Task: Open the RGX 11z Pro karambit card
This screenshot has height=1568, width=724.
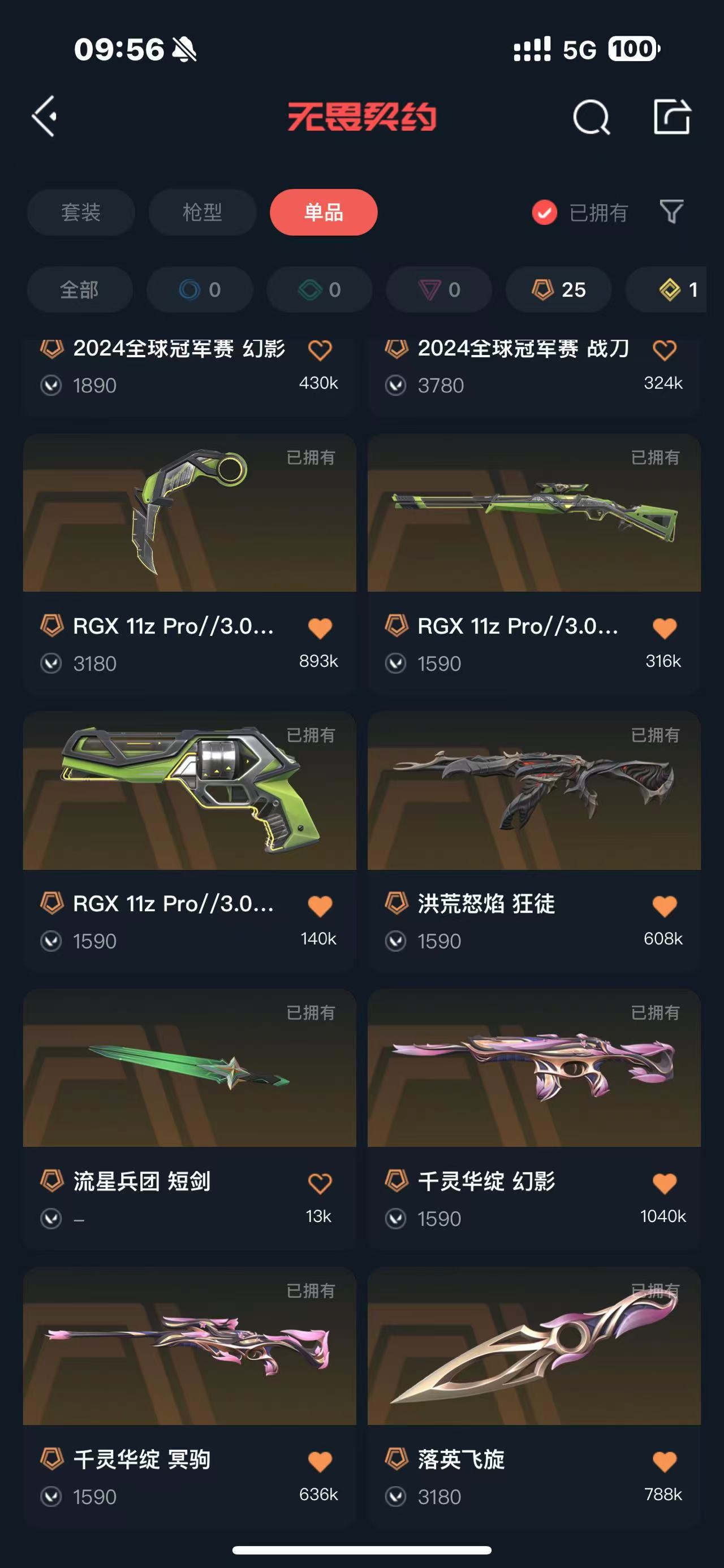Action: pos(189,513)
